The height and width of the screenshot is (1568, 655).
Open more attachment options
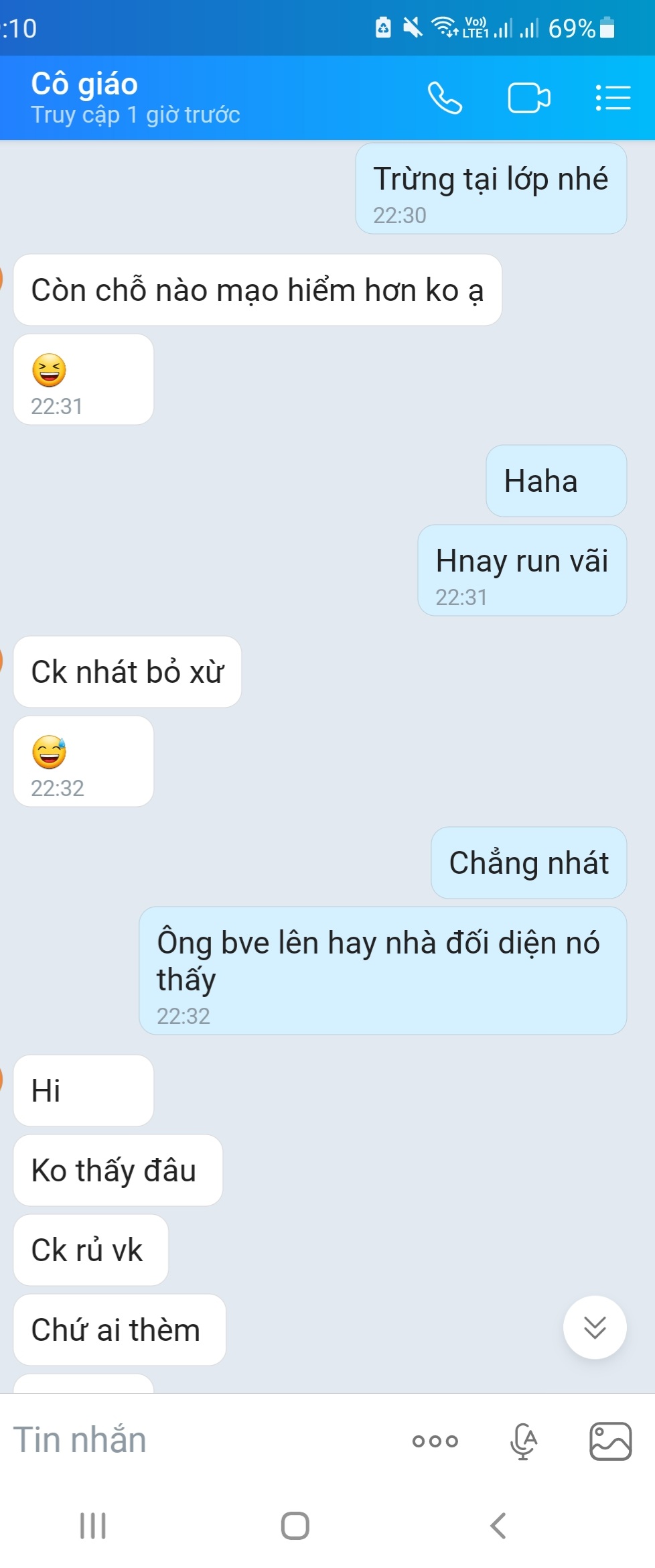coord(435,1441)
